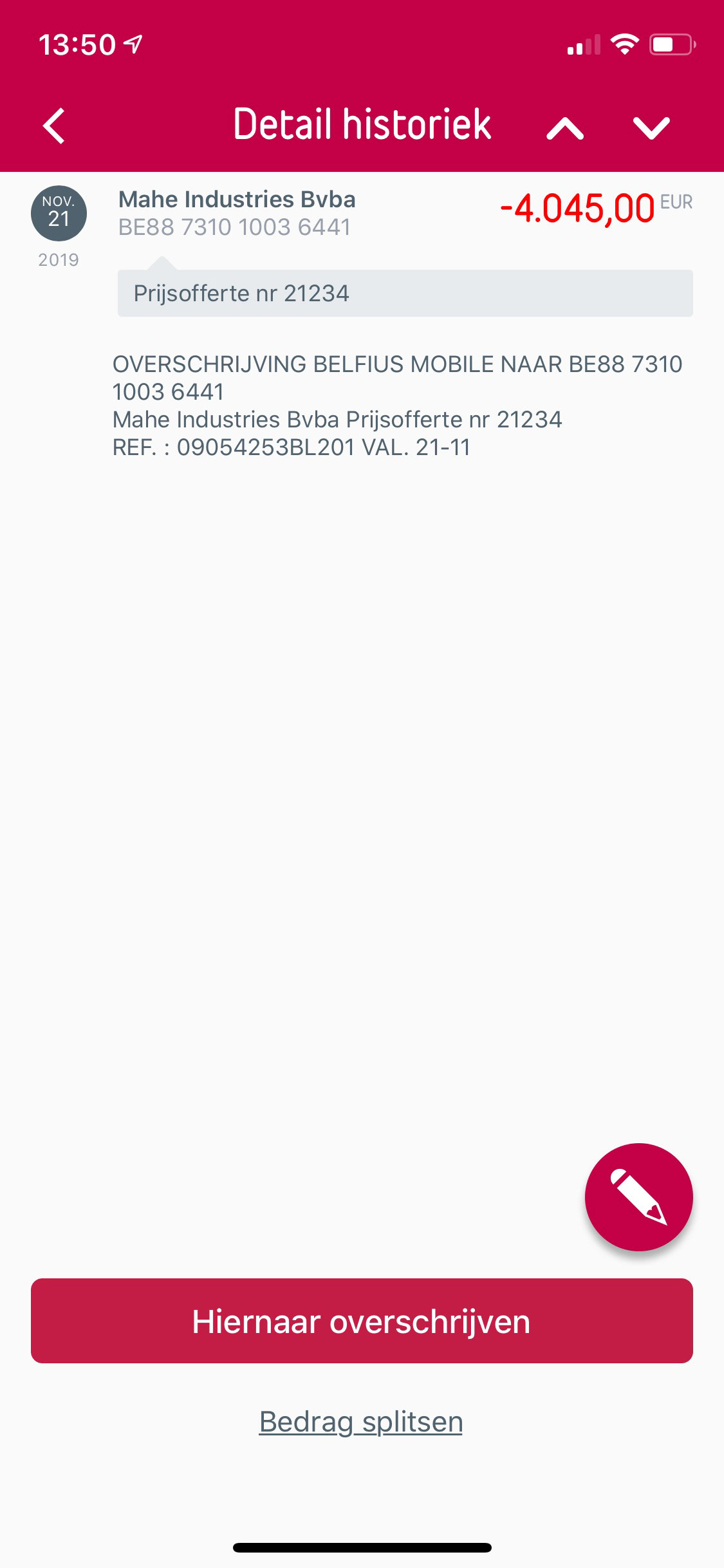Go back from Detail historiek
The height and width of the screenshot is (1568, 724).
pos(55,126)
